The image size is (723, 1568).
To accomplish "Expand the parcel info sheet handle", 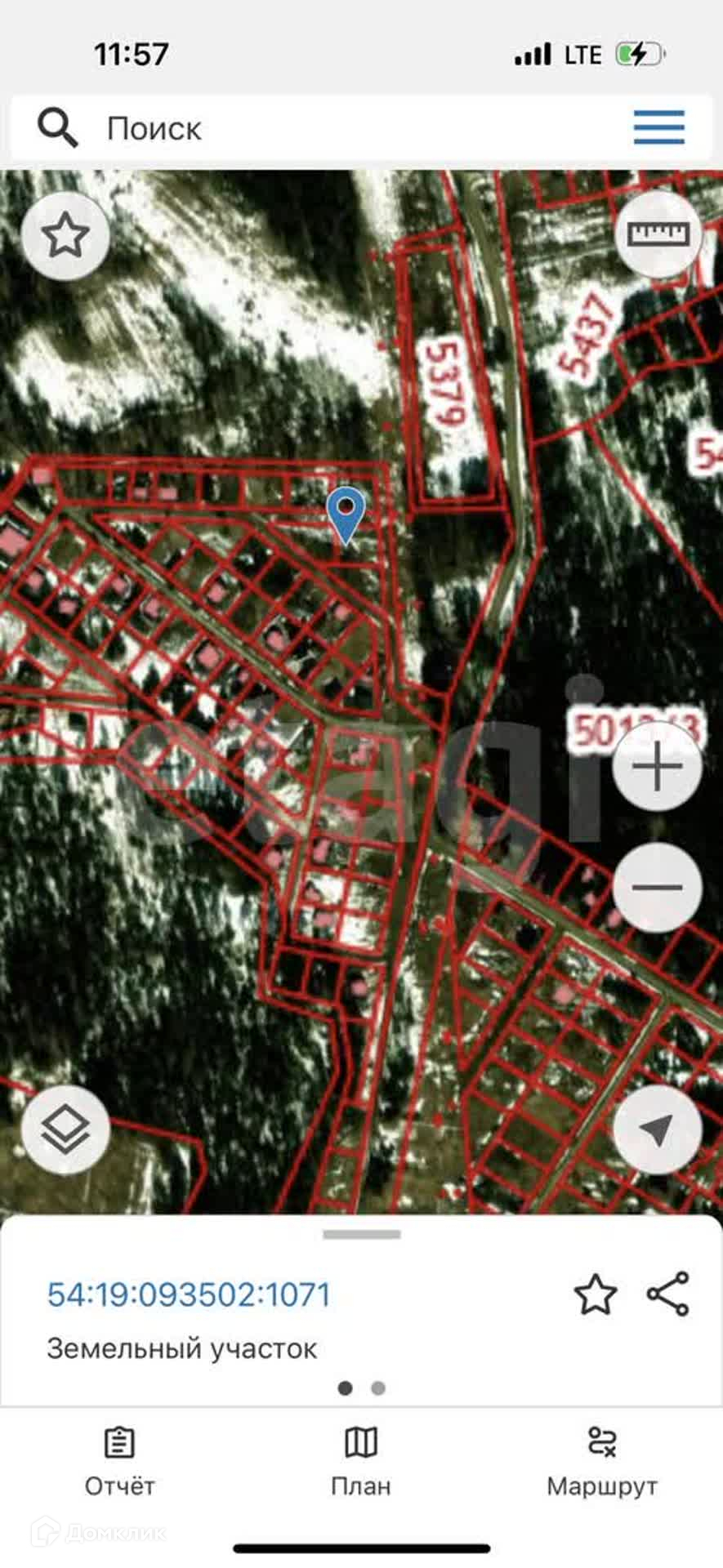I will [x=361, y=1235].
